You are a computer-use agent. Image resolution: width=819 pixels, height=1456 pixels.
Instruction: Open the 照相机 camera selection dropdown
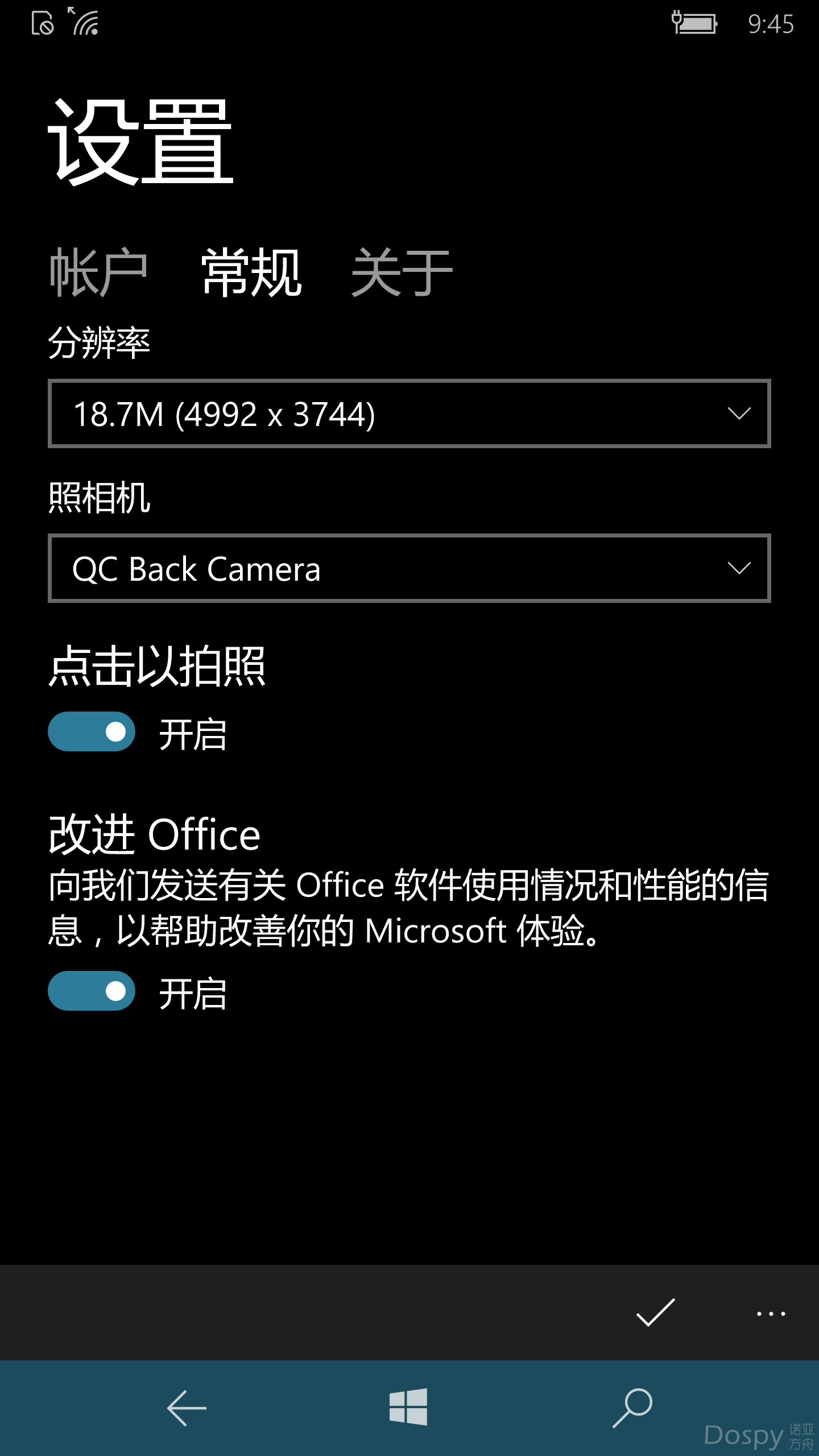[x=409, y=568]
